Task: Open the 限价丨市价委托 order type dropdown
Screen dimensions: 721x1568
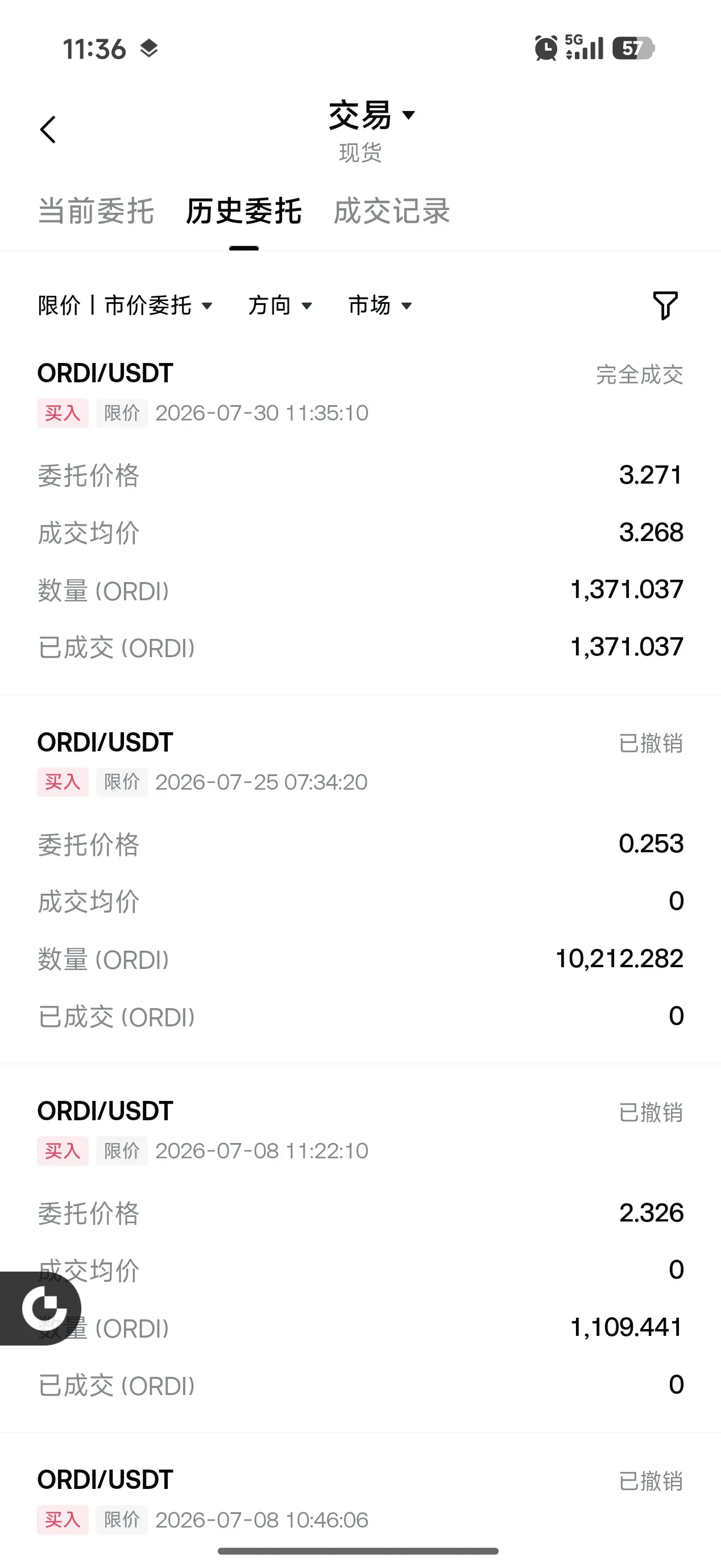Action: click(x=125, y=306)
